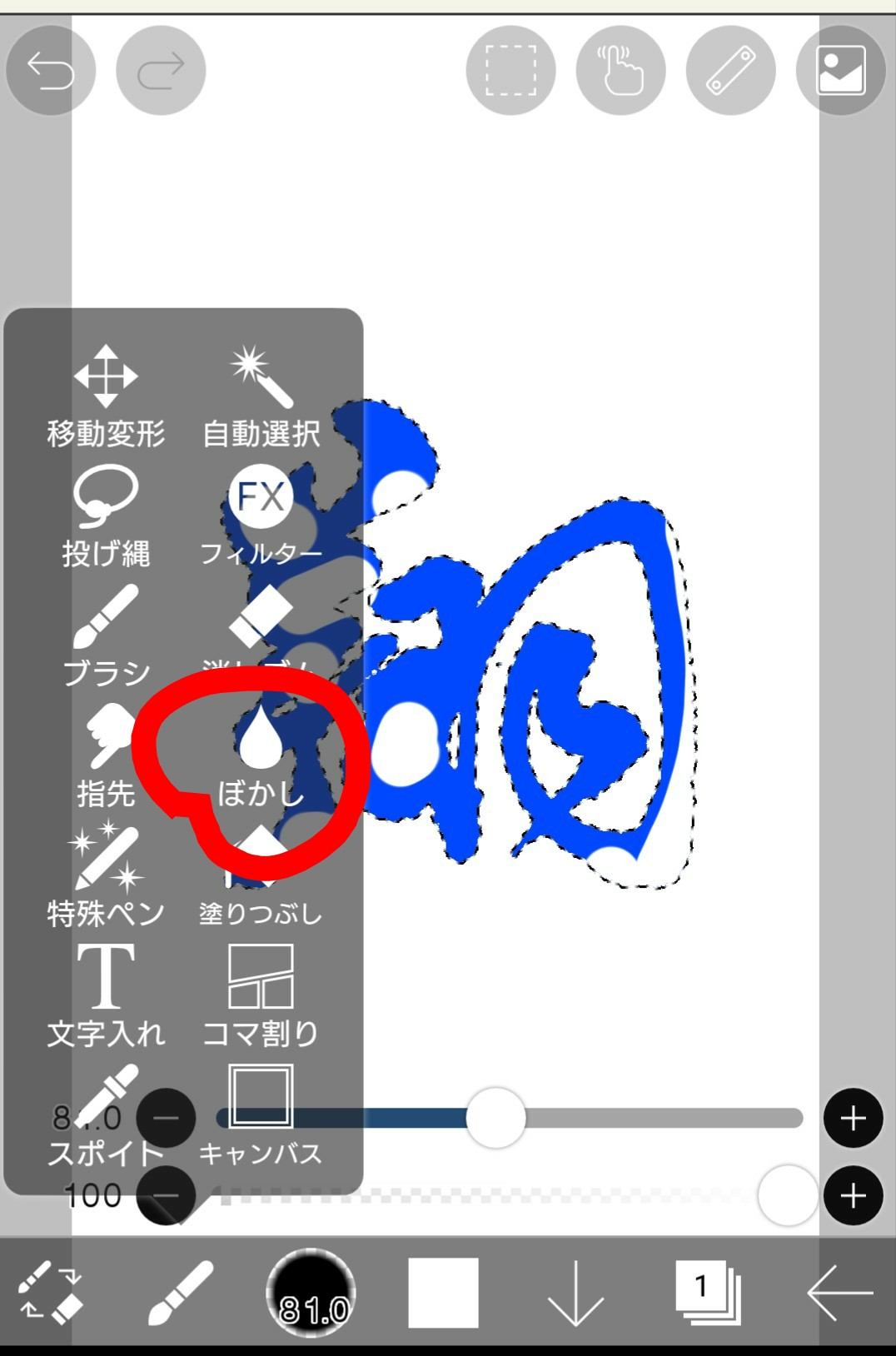Select 移動変形 transform tool
This screenshot has width=896, height=1356.
coord(106,396)
